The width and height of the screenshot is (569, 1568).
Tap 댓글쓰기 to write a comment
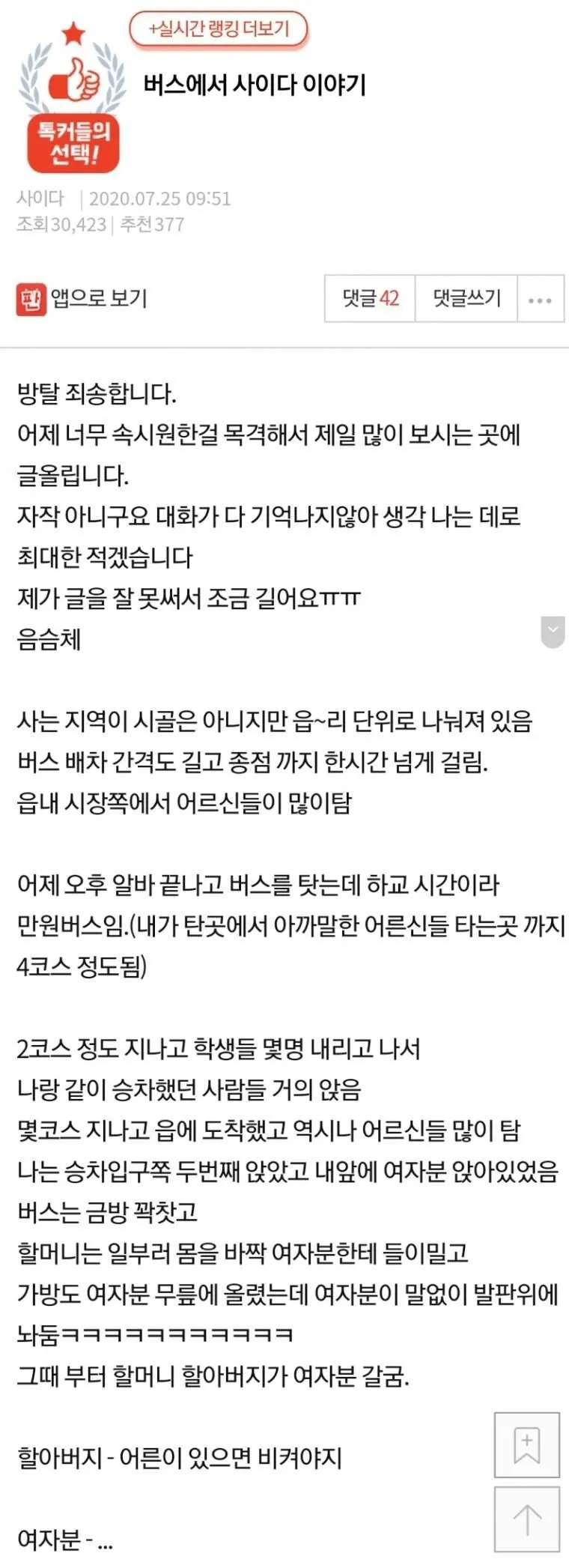point(466,299)
